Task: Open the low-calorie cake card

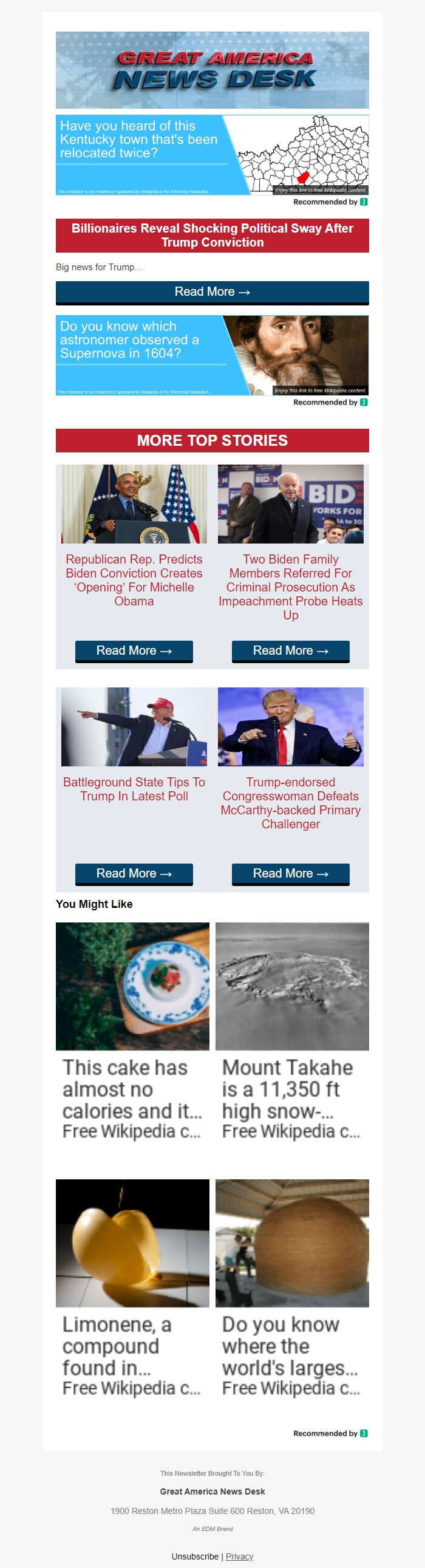Action: pos(132,1031)
